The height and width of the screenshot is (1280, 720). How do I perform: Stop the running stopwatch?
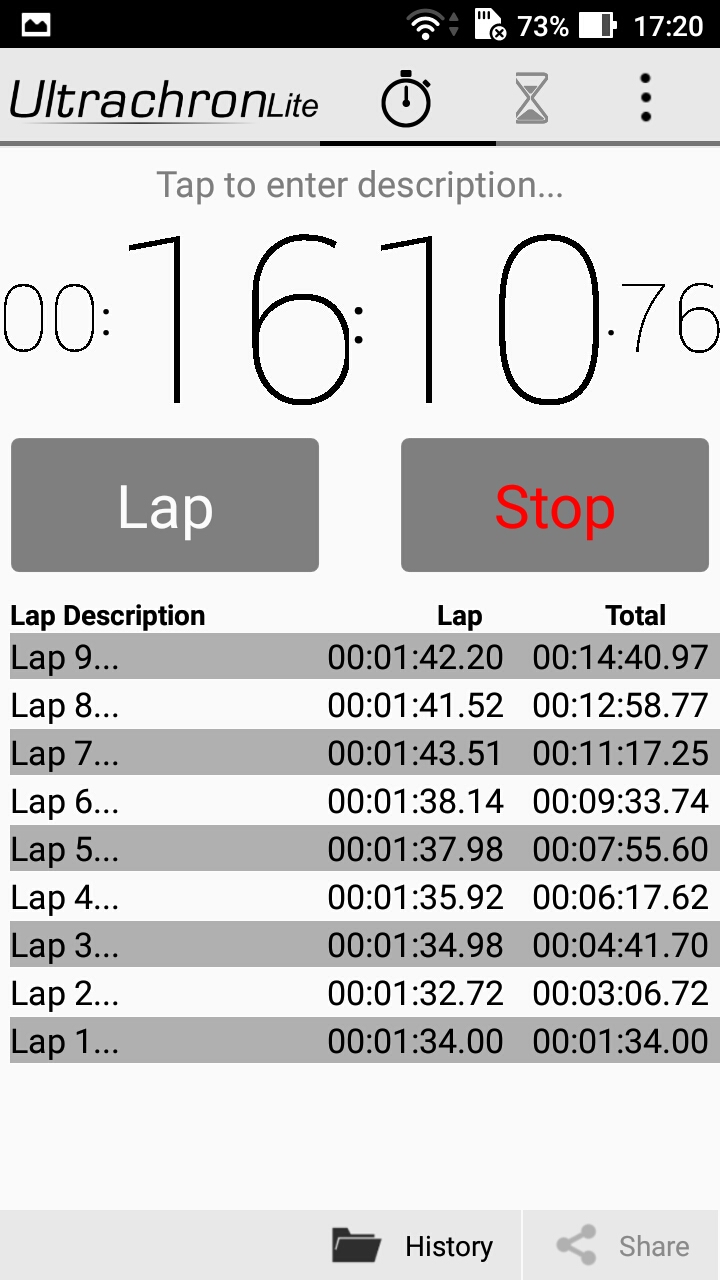point(555,505)
